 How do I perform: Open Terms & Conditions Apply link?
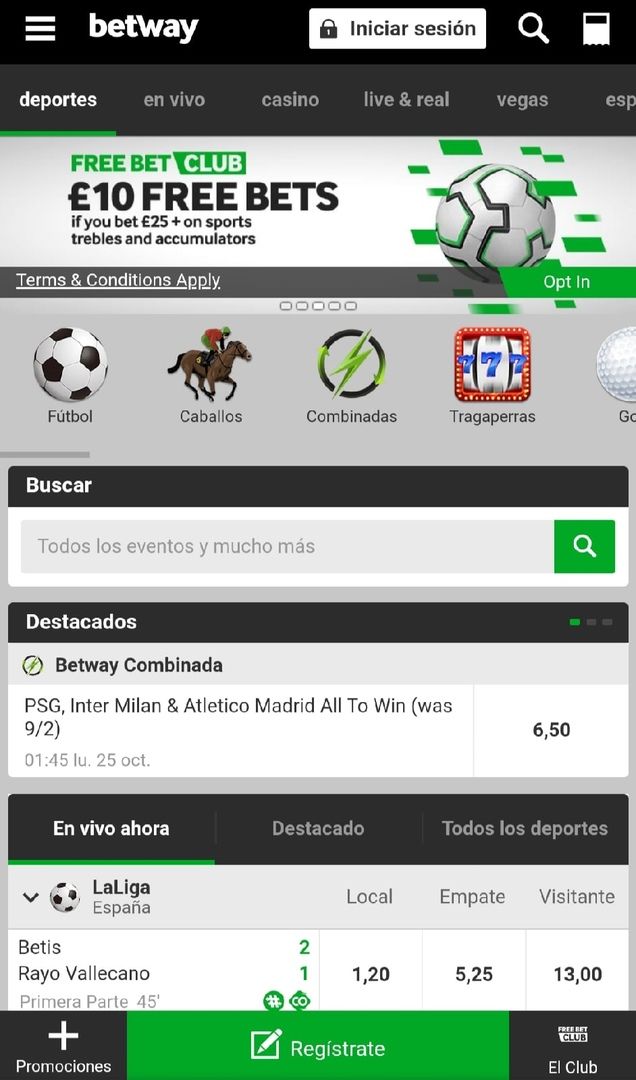(118, 280)
